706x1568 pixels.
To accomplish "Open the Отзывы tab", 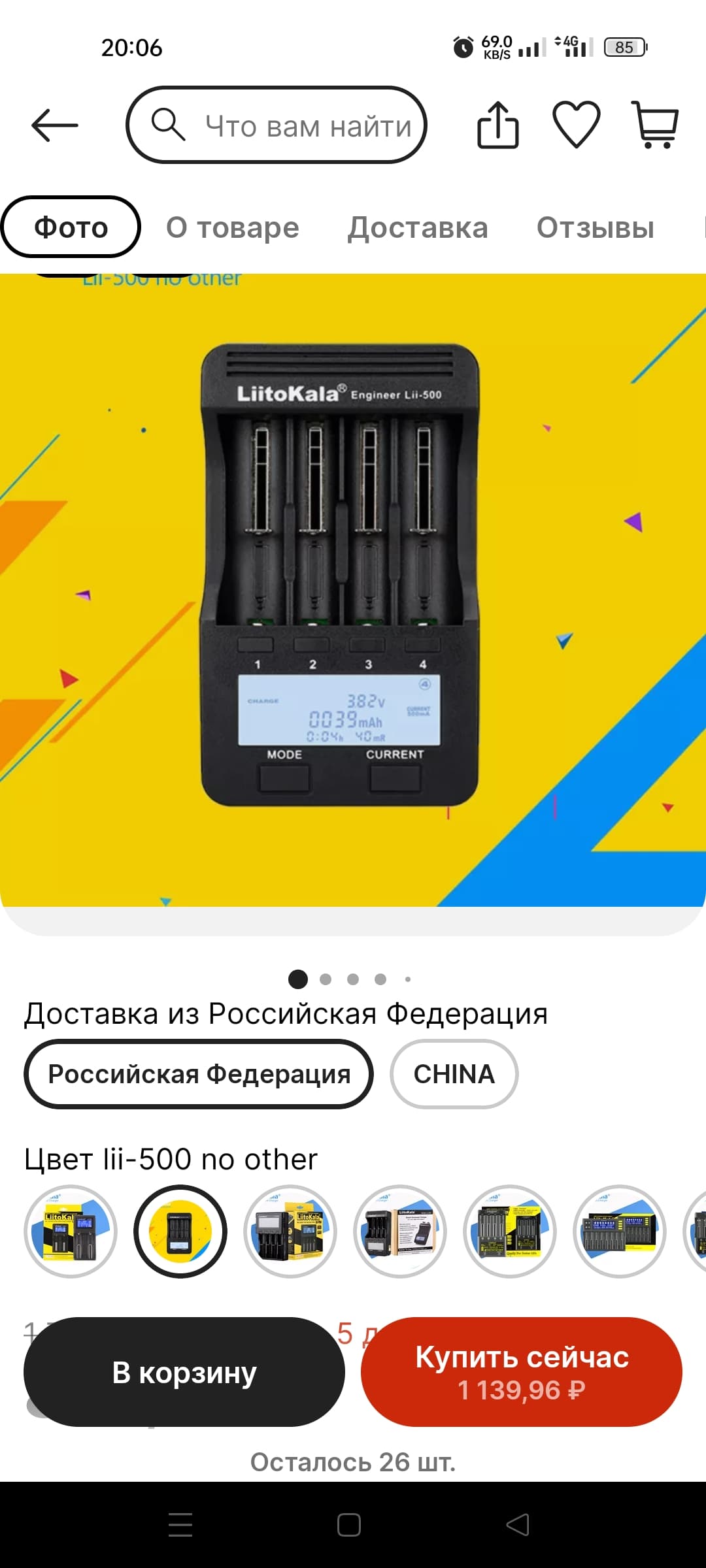I will [x=596, y=227].
